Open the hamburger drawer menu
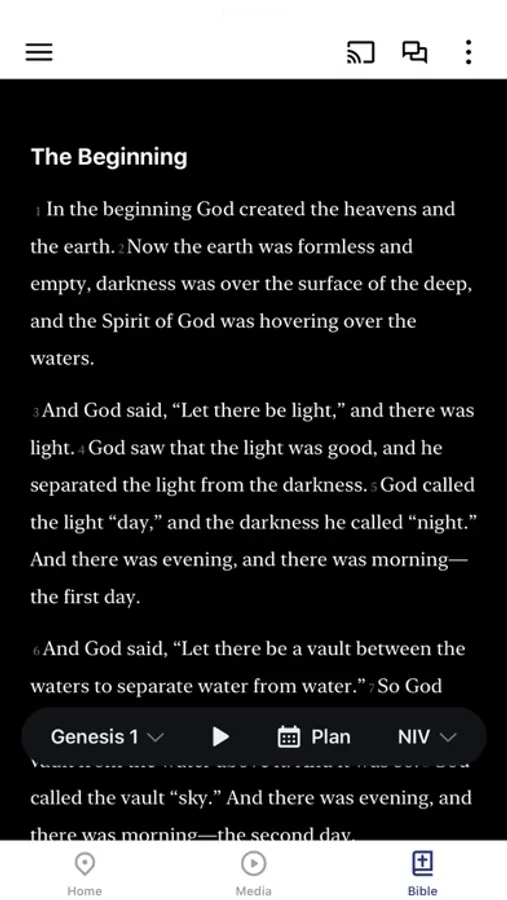 pos(39,52)
